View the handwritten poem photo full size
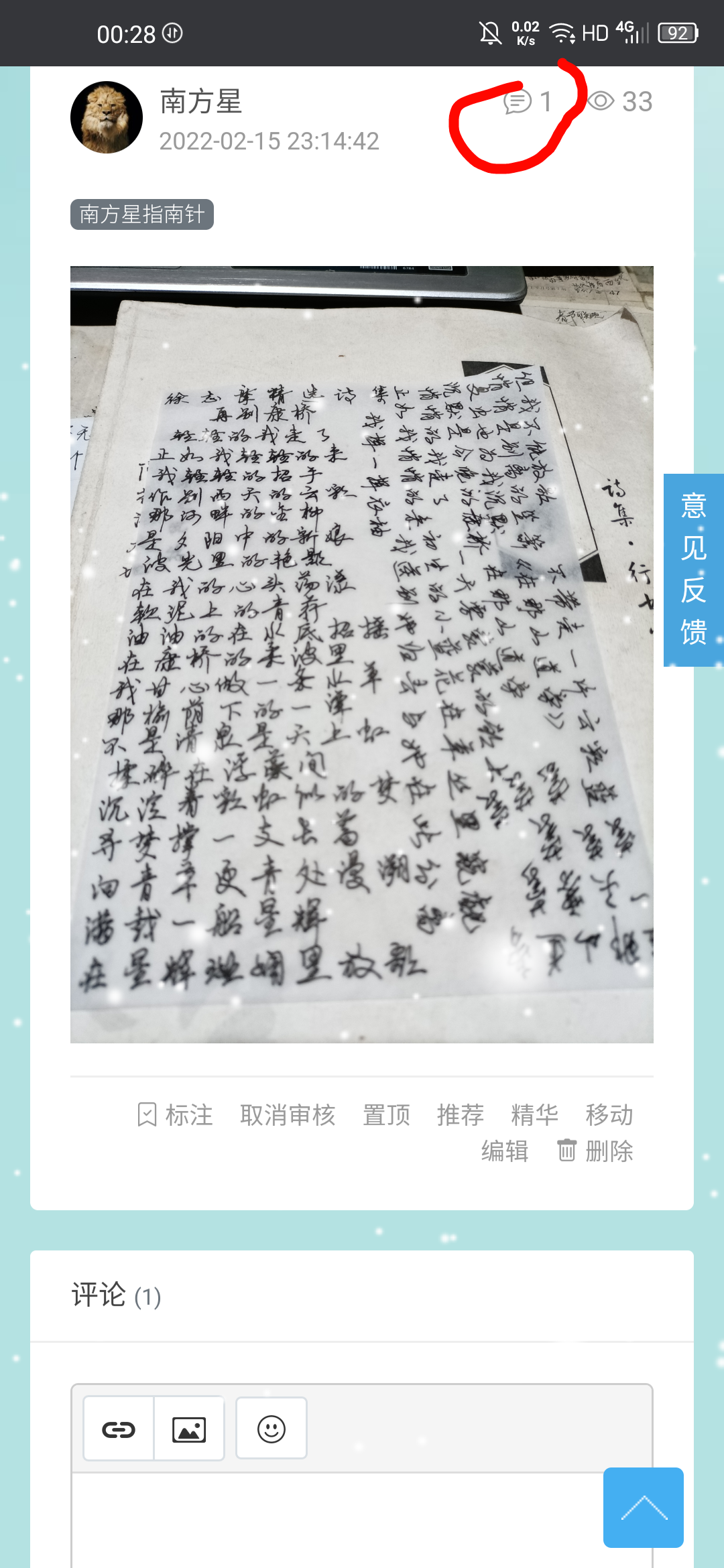The width and height of the screenshot is (724, 1568). [x=362, y=654]
